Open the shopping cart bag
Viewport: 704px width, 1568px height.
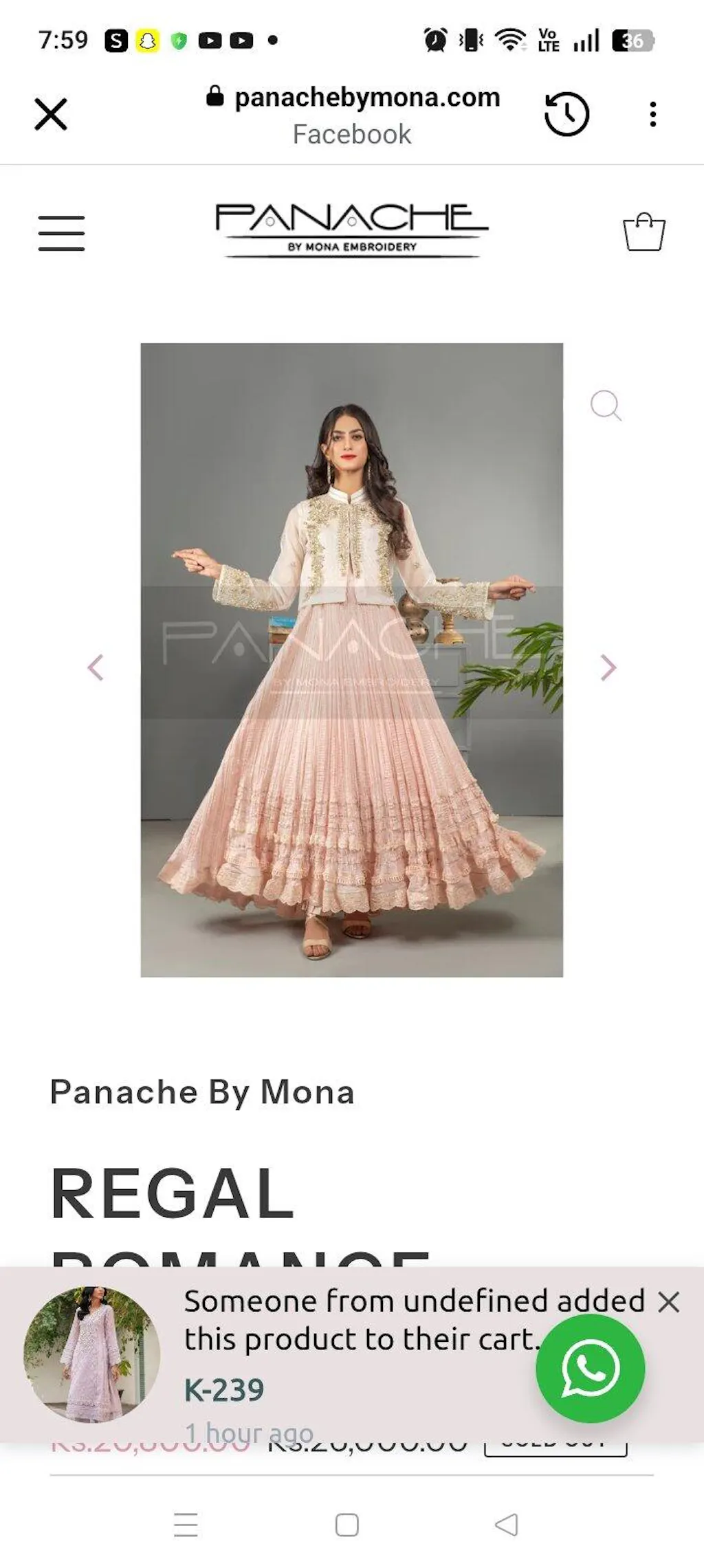643,232
